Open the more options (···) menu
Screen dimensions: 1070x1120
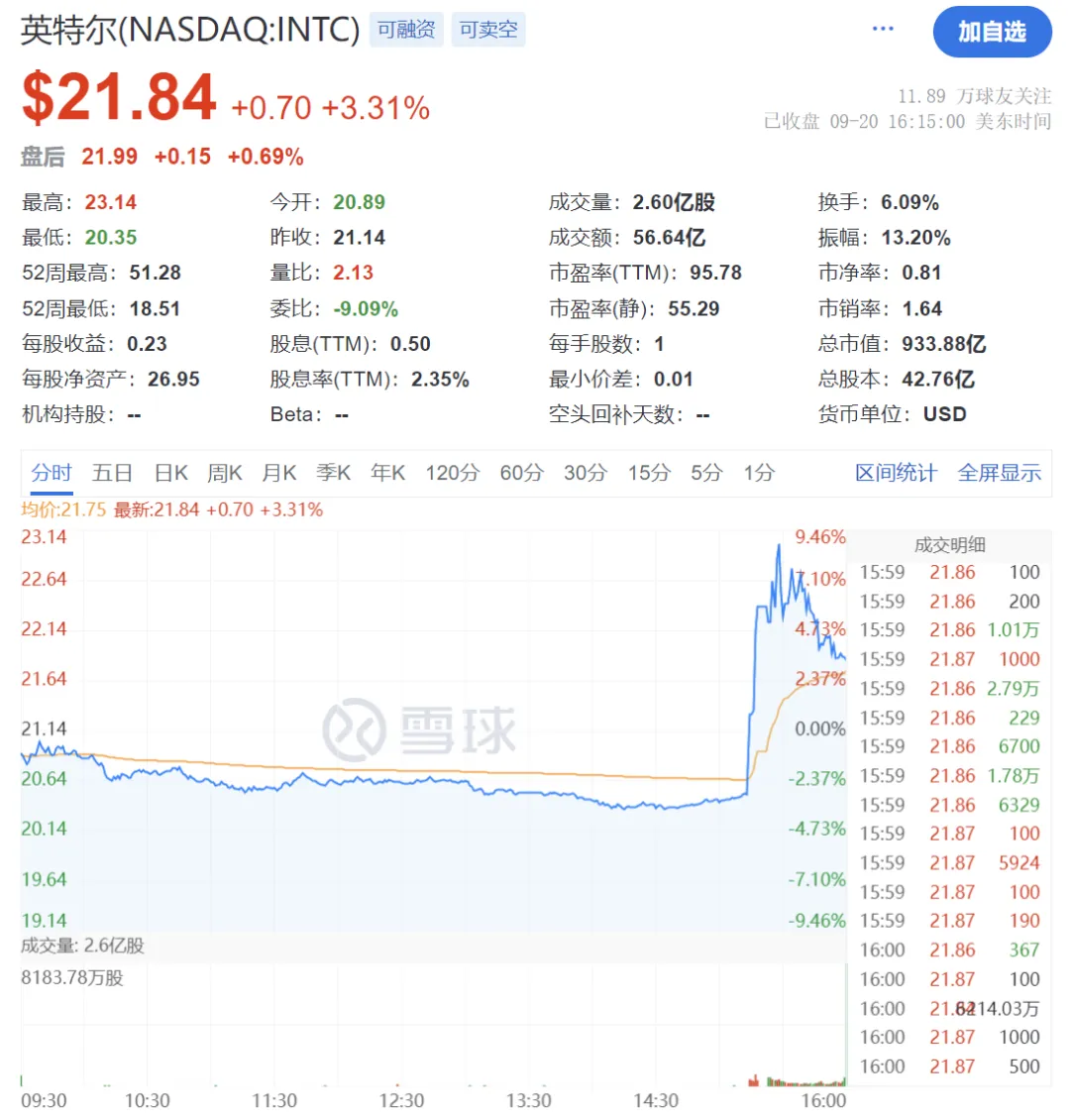[x=882, y=28]
